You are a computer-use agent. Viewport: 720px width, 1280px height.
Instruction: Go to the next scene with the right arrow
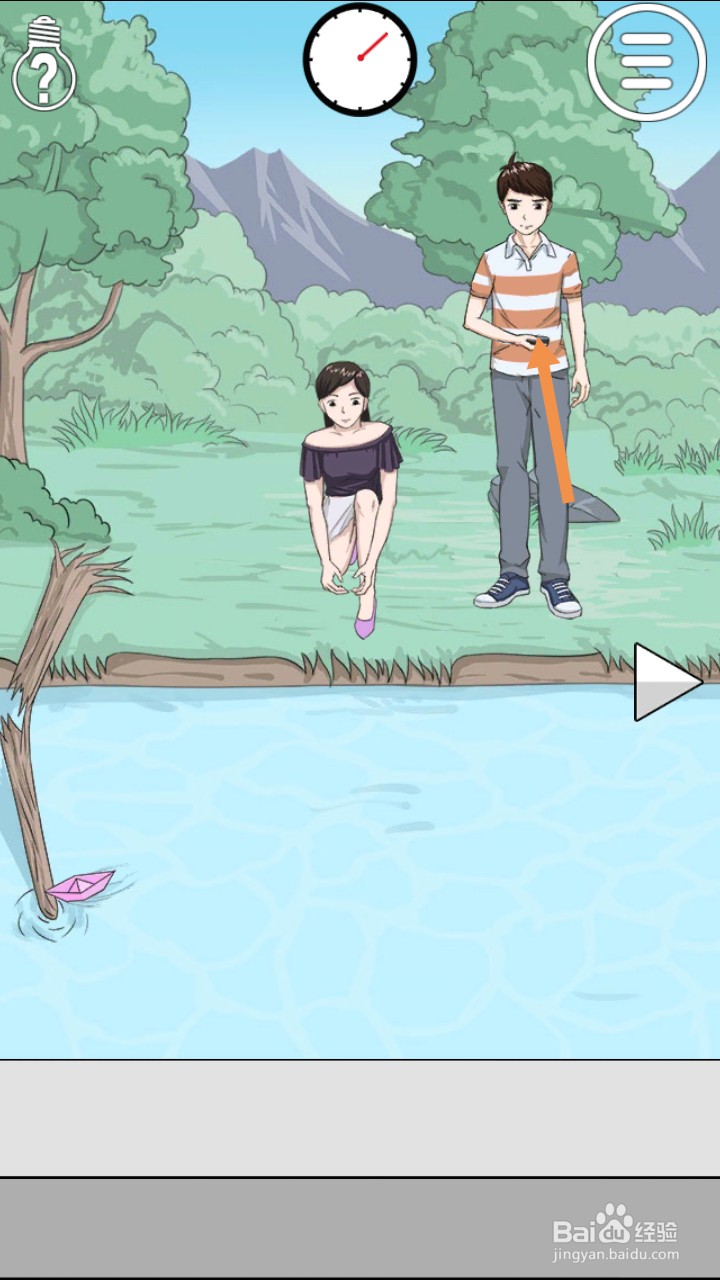pos(666,682)
